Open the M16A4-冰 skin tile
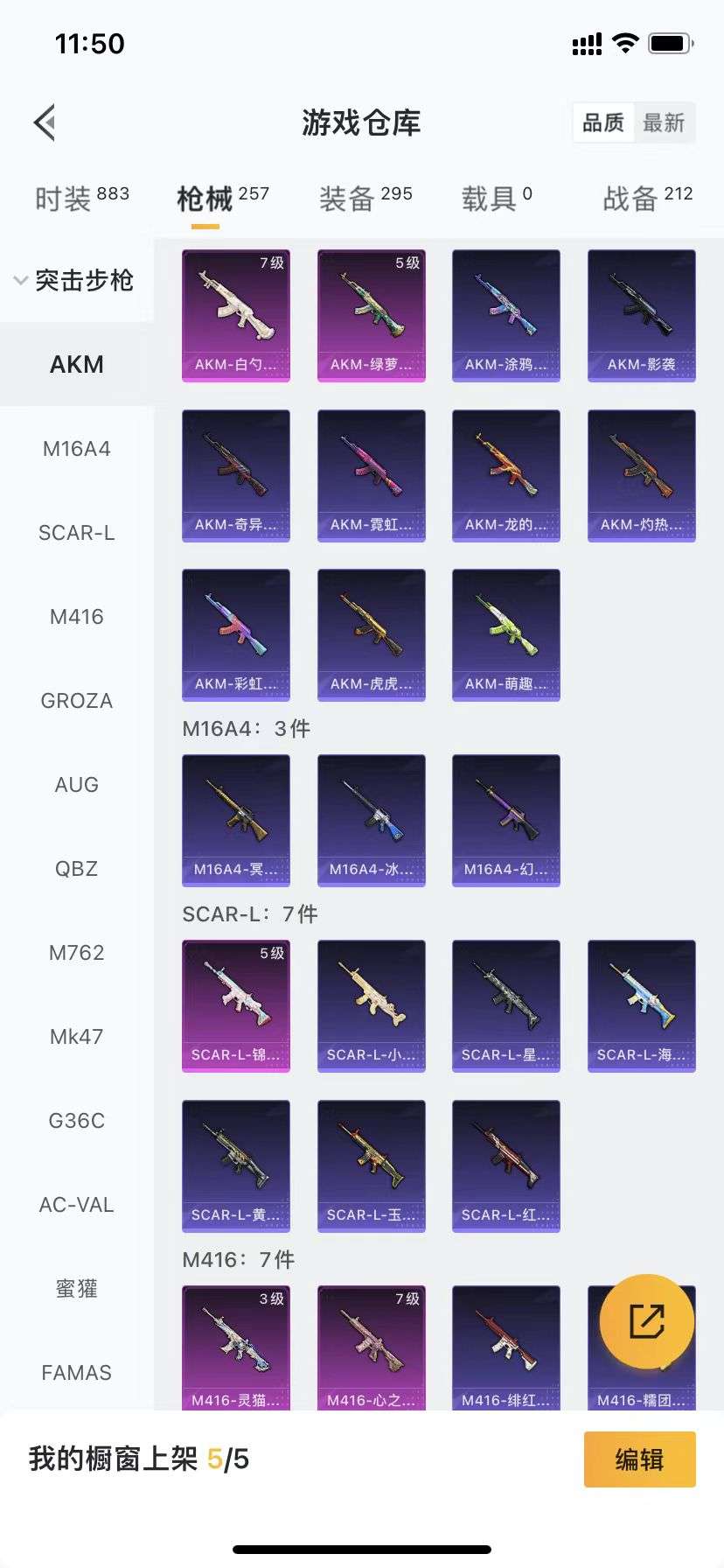 pyautogui.click(x=371, y=821)
